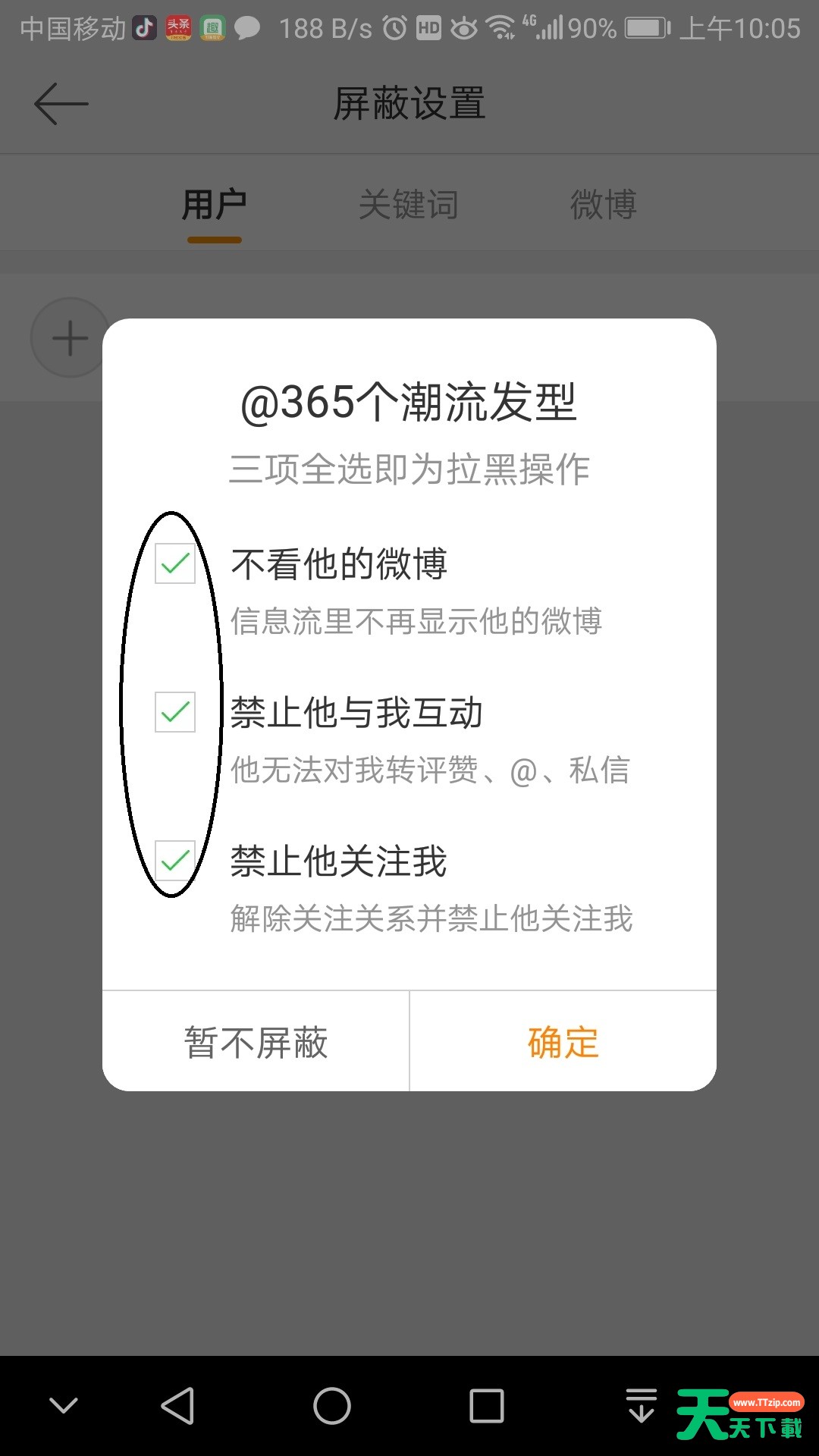Tap the system home button

tap(332, 1406)
